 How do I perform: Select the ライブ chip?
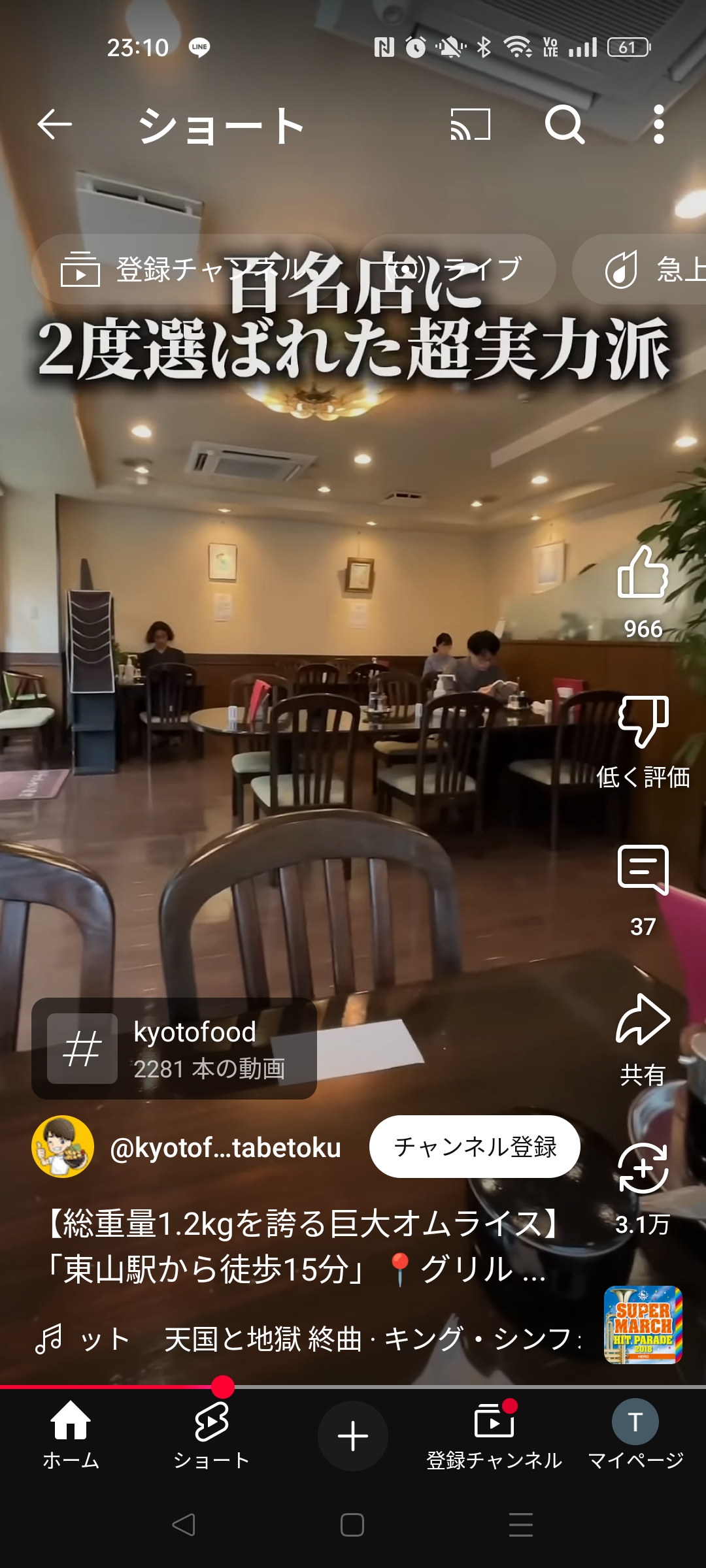point(456,269)
